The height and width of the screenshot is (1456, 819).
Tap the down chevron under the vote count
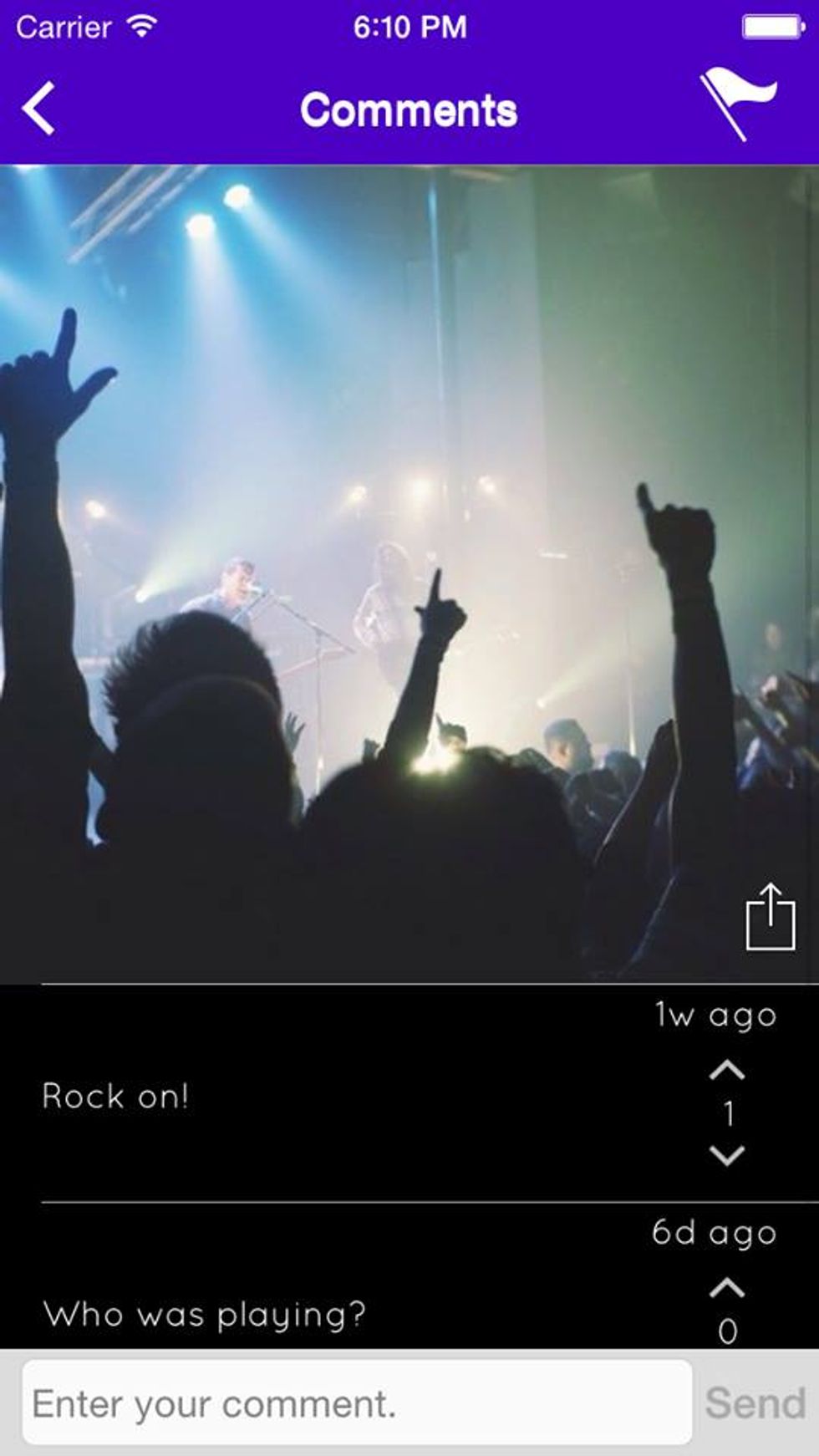click(728, 1155)
